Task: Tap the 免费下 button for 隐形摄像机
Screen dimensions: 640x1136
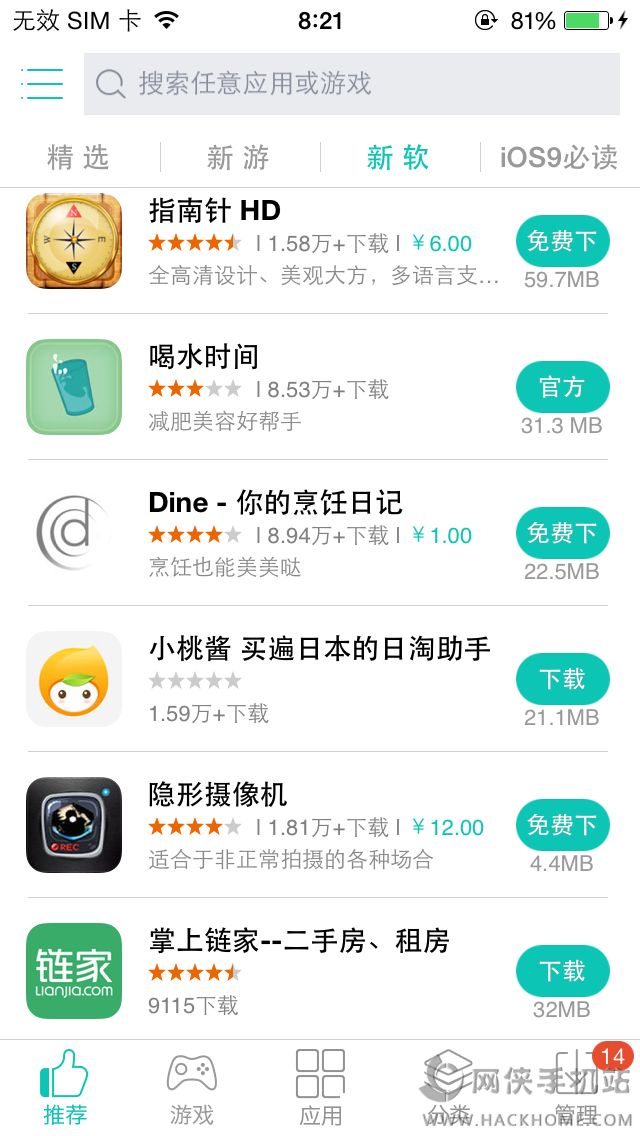Action: [x=562, y=825]
